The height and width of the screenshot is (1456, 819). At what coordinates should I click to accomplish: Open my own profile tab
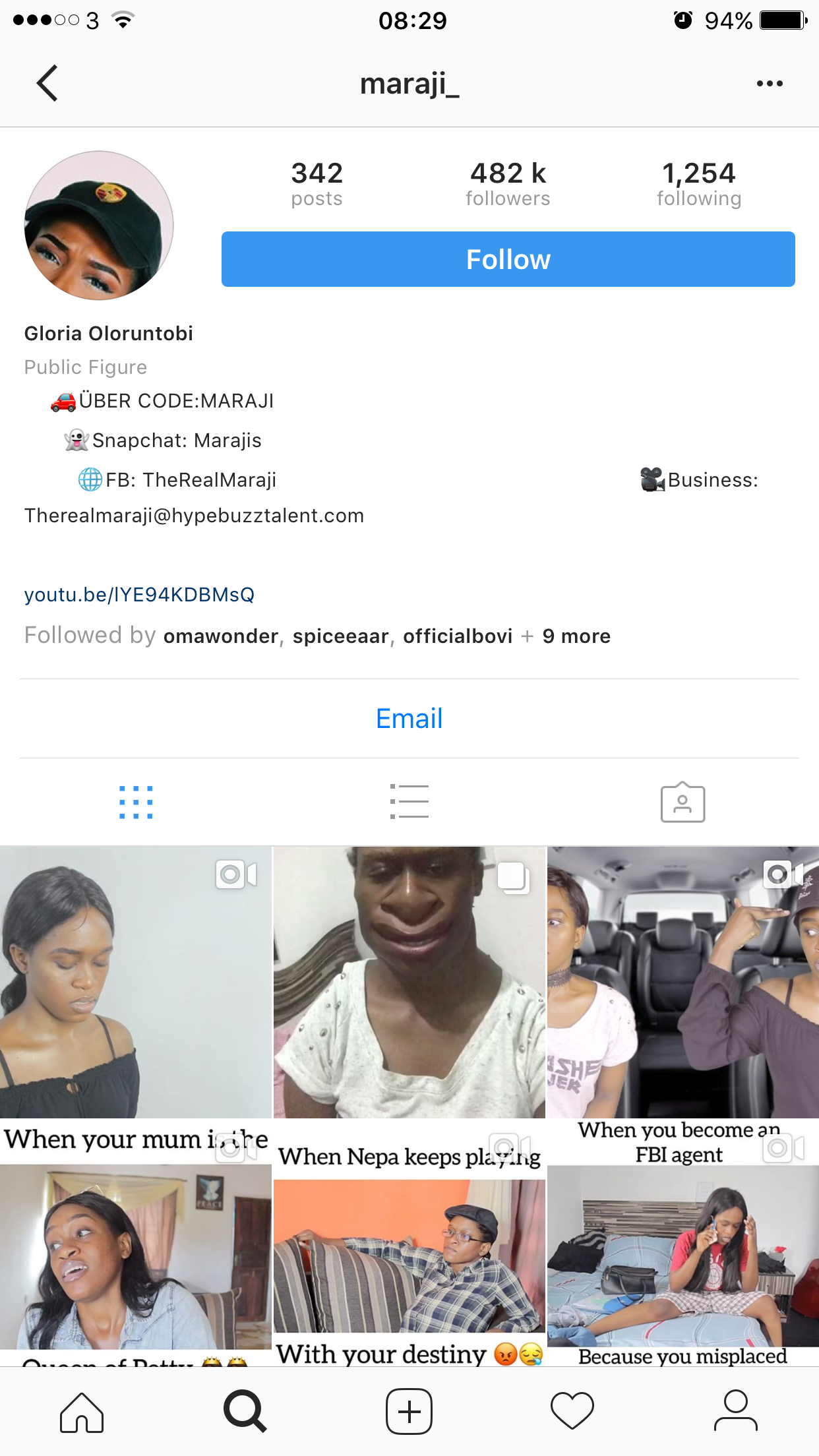pos(735,1412)
